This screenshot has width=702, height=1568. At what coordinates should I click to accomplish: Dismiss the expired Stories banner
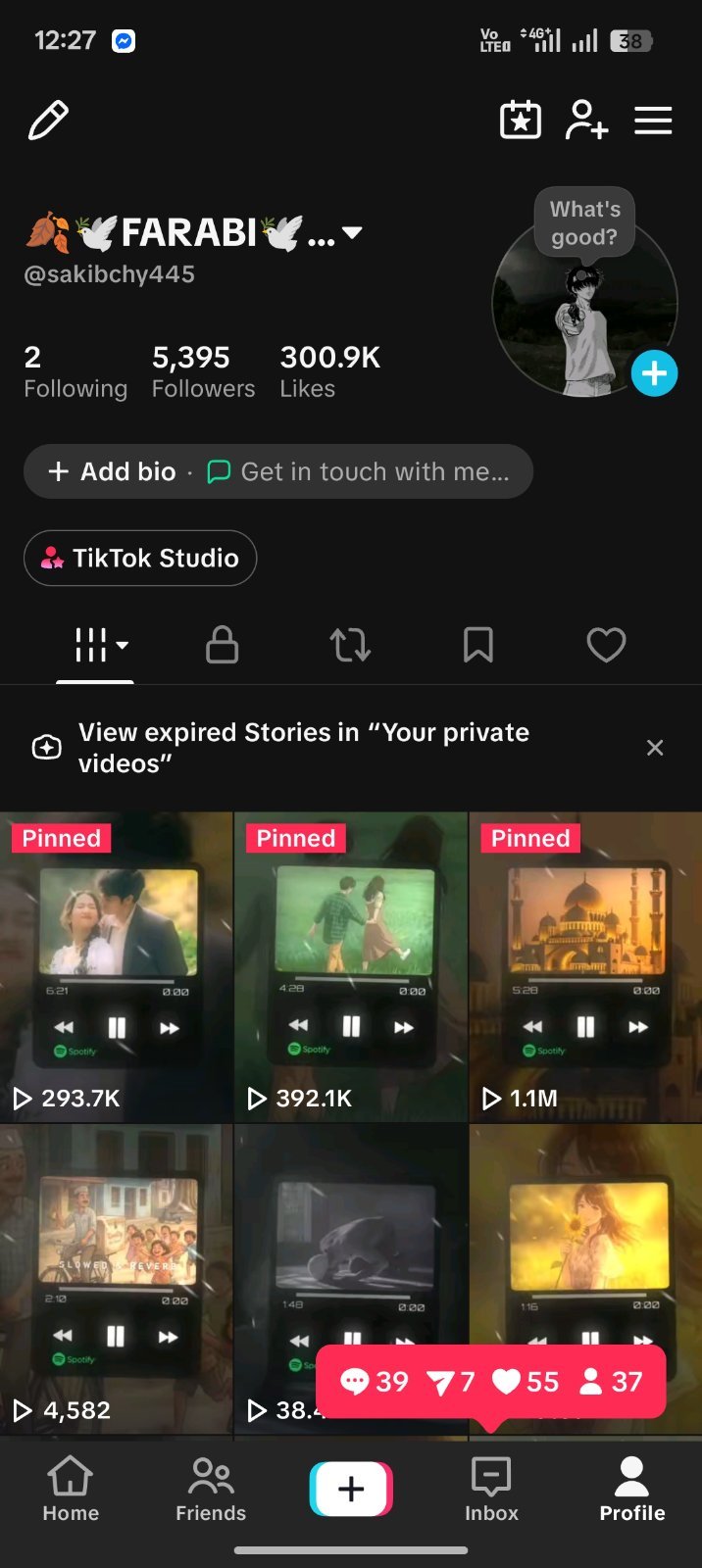coord(655,748)
